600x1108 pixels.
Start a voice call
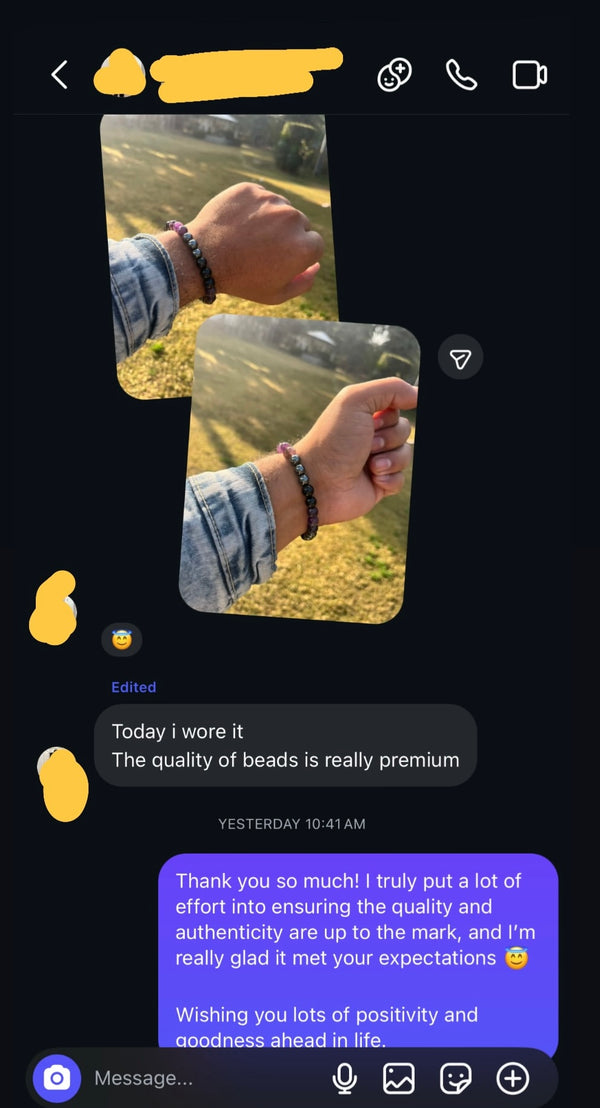(461, 75)
